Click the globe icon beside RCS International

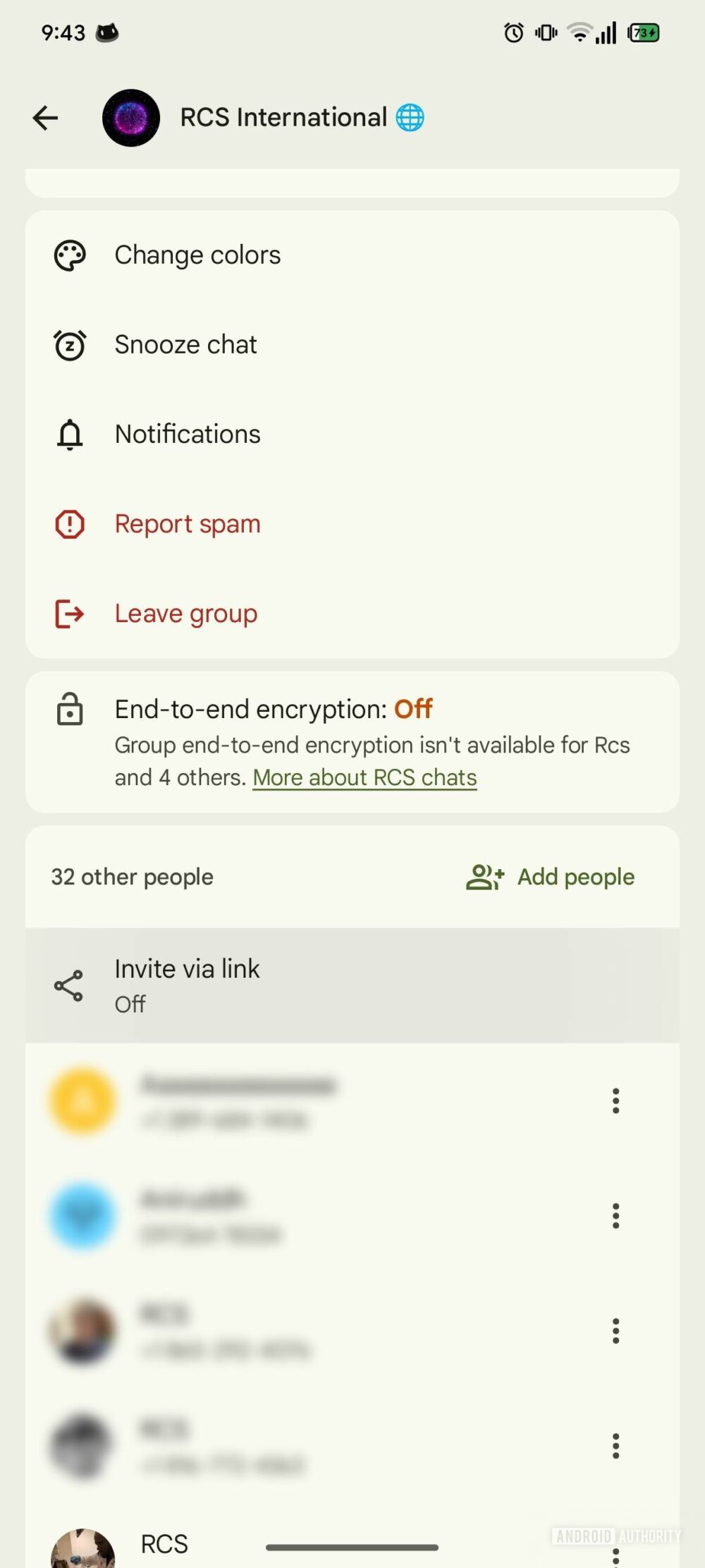point(411,117)
